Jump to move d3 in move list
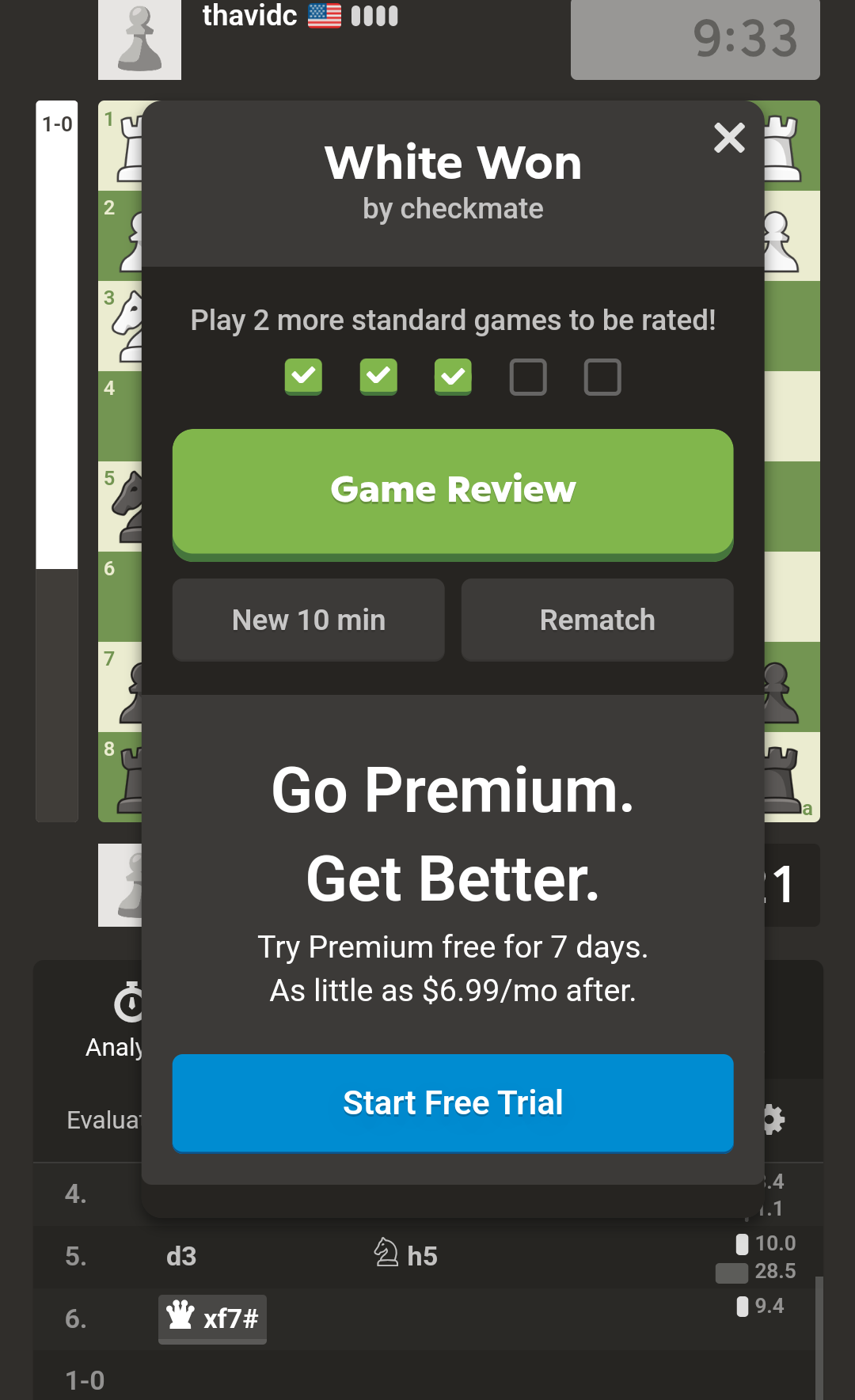Image resolution: width=855 pixels, height=1400 pixels. 181,1256
